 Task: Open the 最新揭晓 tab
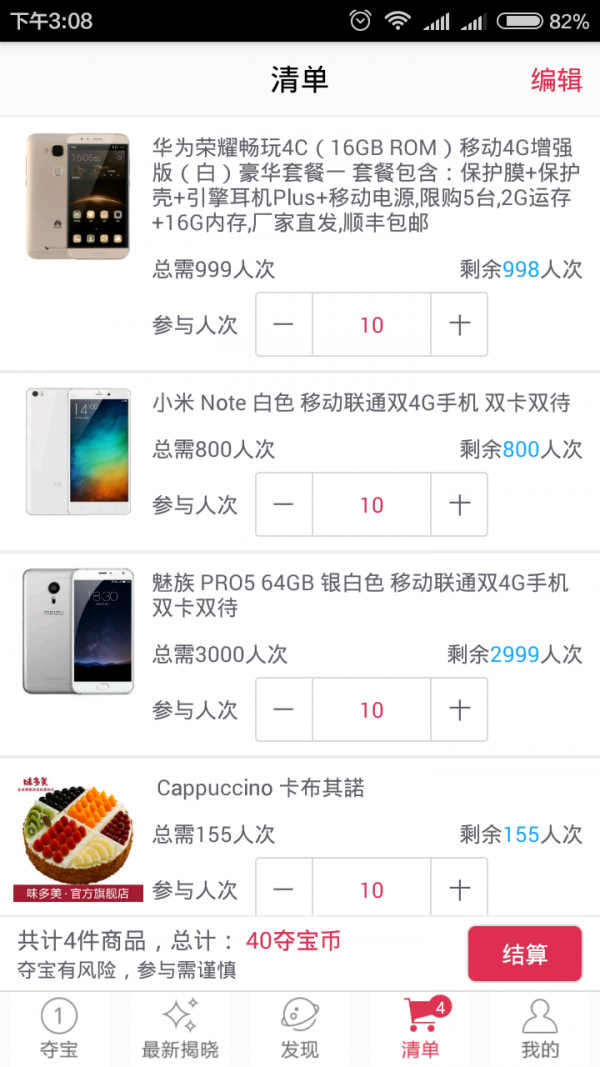click(x=180, y=1028)
